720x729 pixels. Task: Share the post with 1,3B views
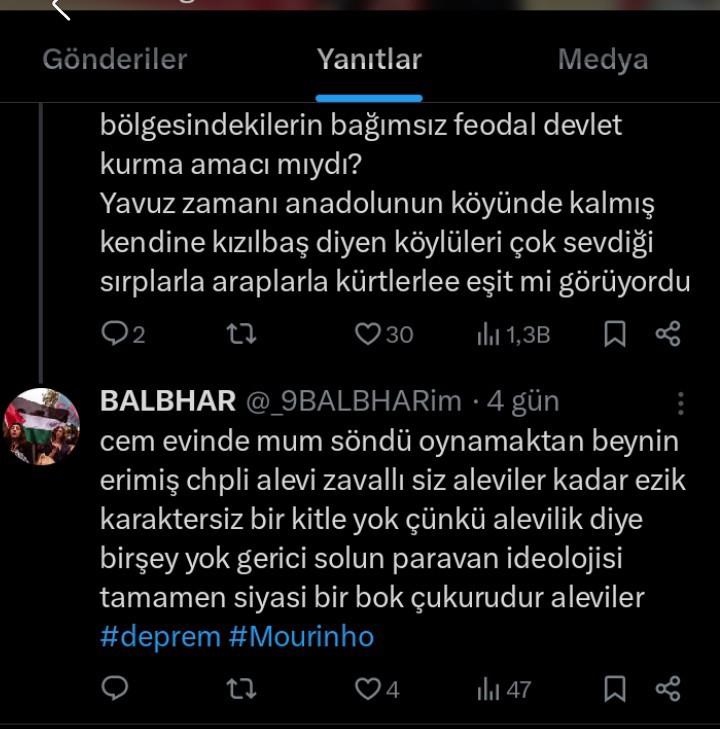(x=667, y=334)
